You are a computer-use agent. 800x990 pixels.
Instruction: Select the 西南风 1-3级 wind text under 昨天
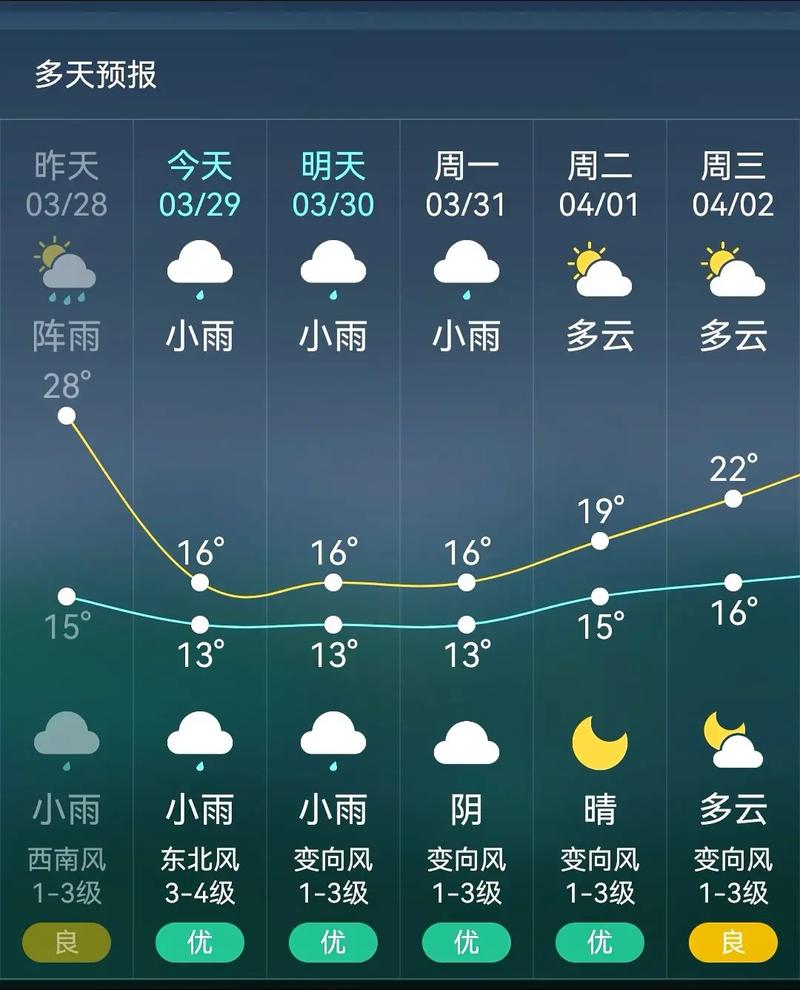pyautogui.click(x=64, y=877)
